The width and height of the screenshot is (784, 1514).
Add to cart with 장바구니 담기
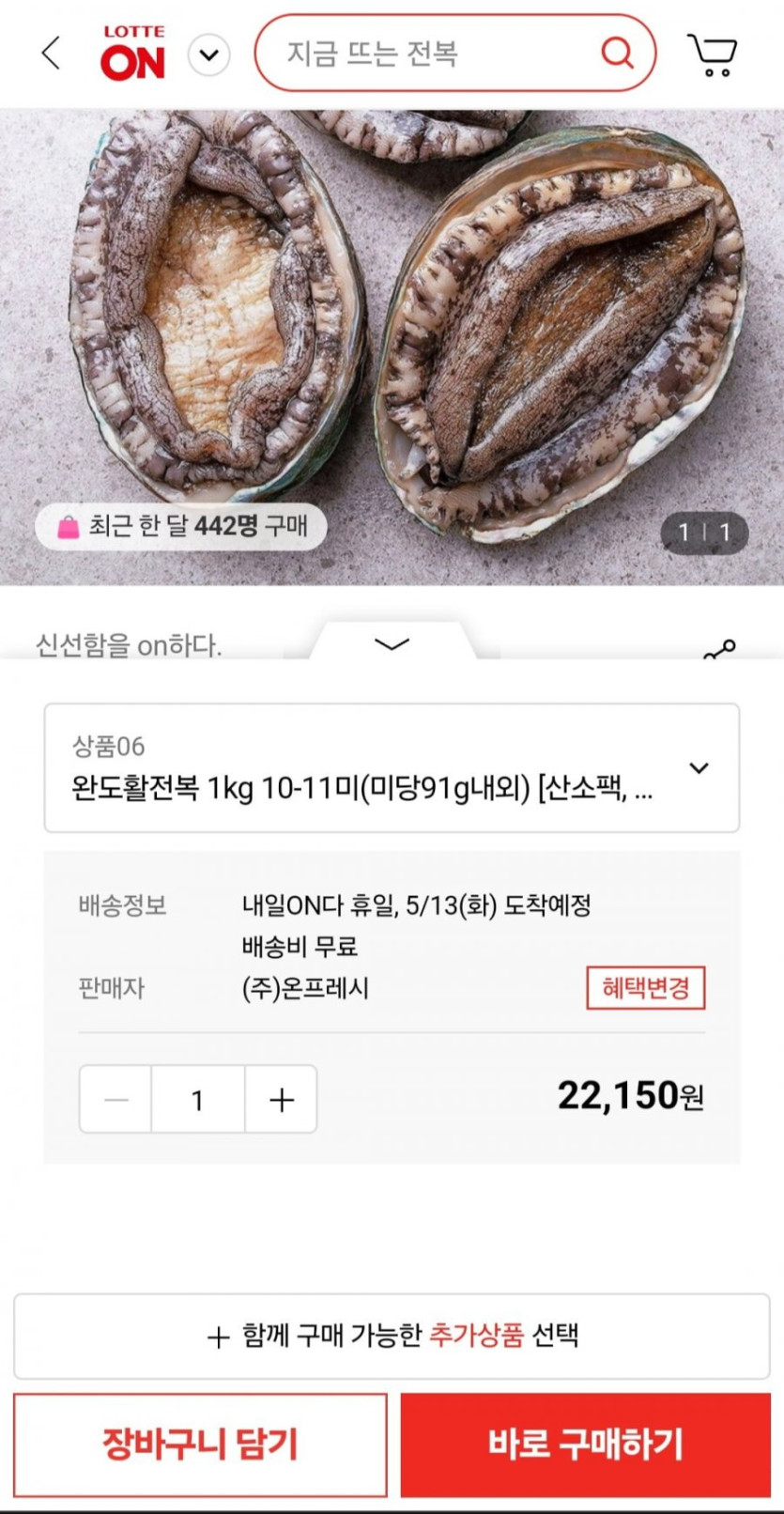pyautogui.click(x=200, y=1444)
